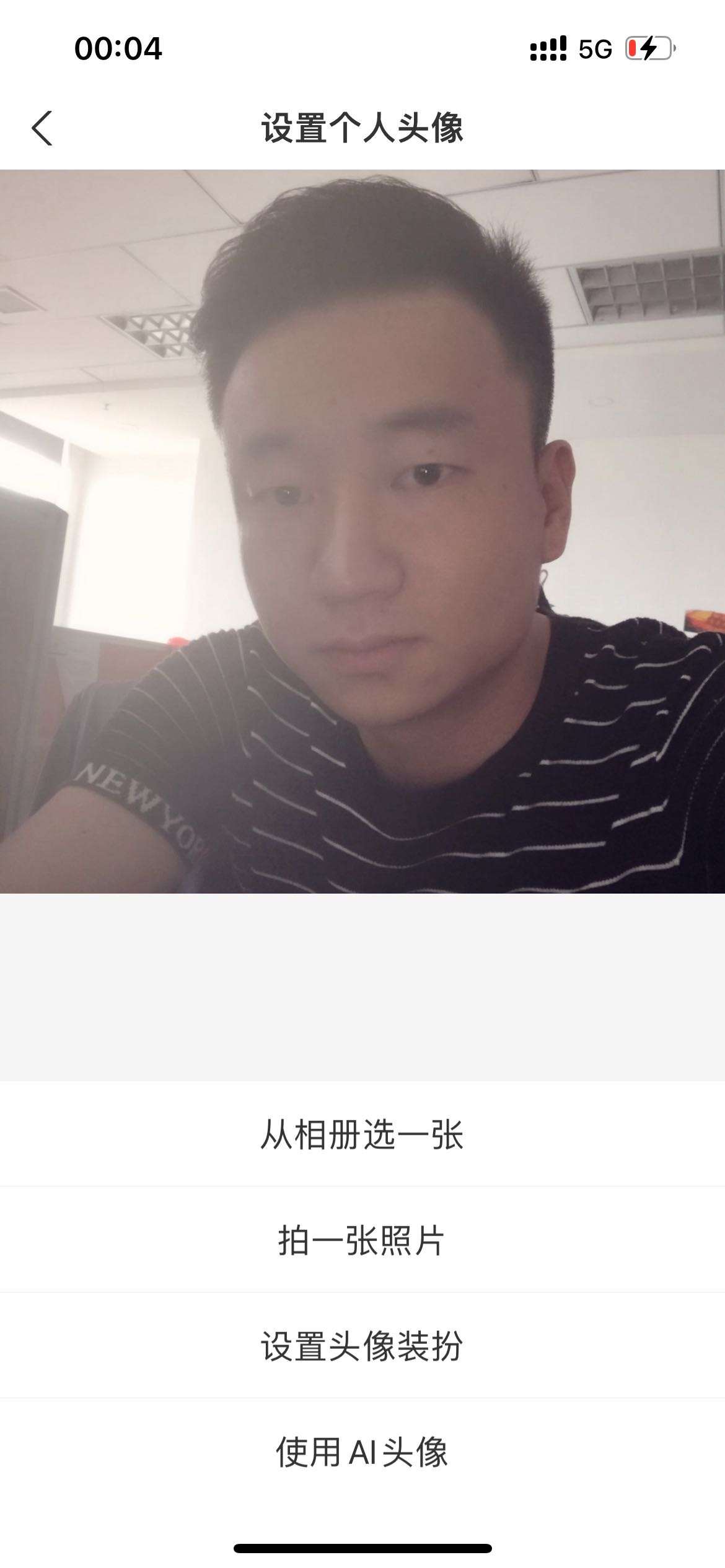725x1568 pixels.
Task: Choose 从相册选一张 to pick from the album
Action: click(x=362, y=1135)
